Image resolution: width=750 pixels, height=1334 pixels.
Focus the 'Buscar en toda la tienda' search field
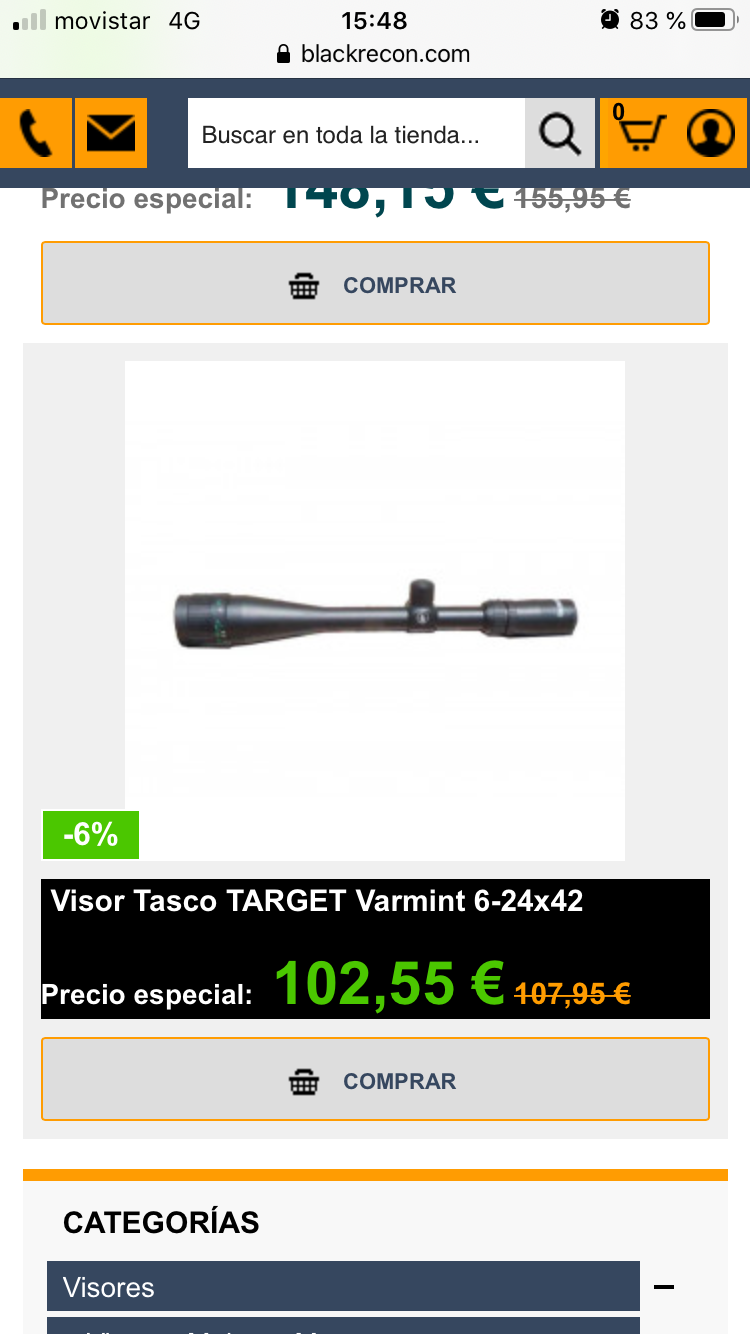[x=356, y=134]
